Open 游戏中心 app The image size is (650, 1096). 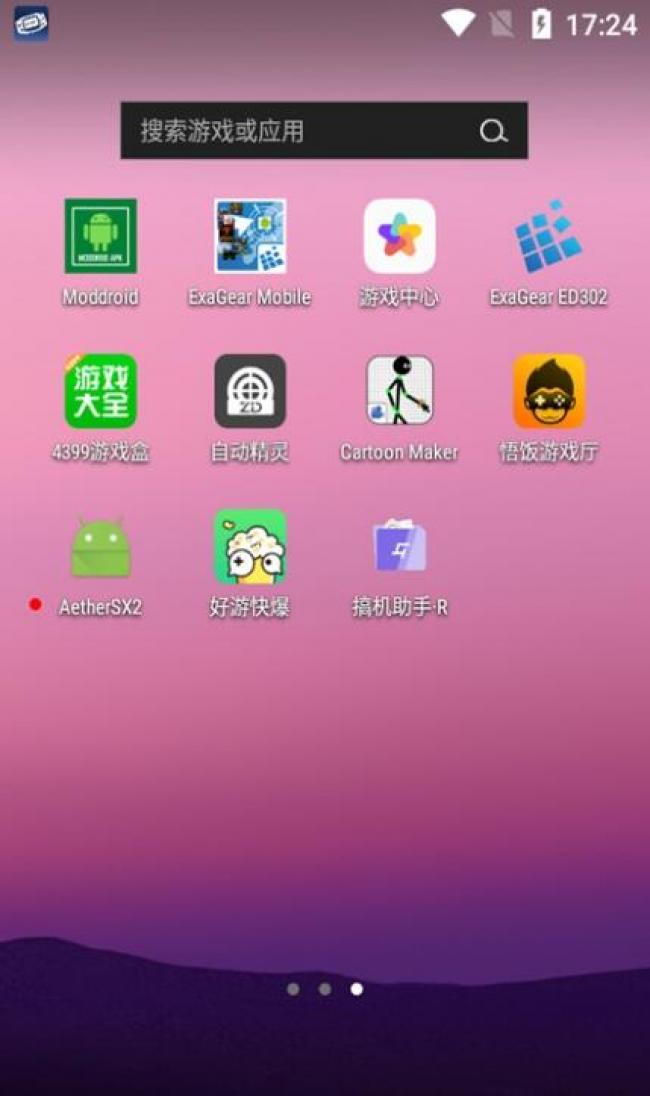coord(399,236)
